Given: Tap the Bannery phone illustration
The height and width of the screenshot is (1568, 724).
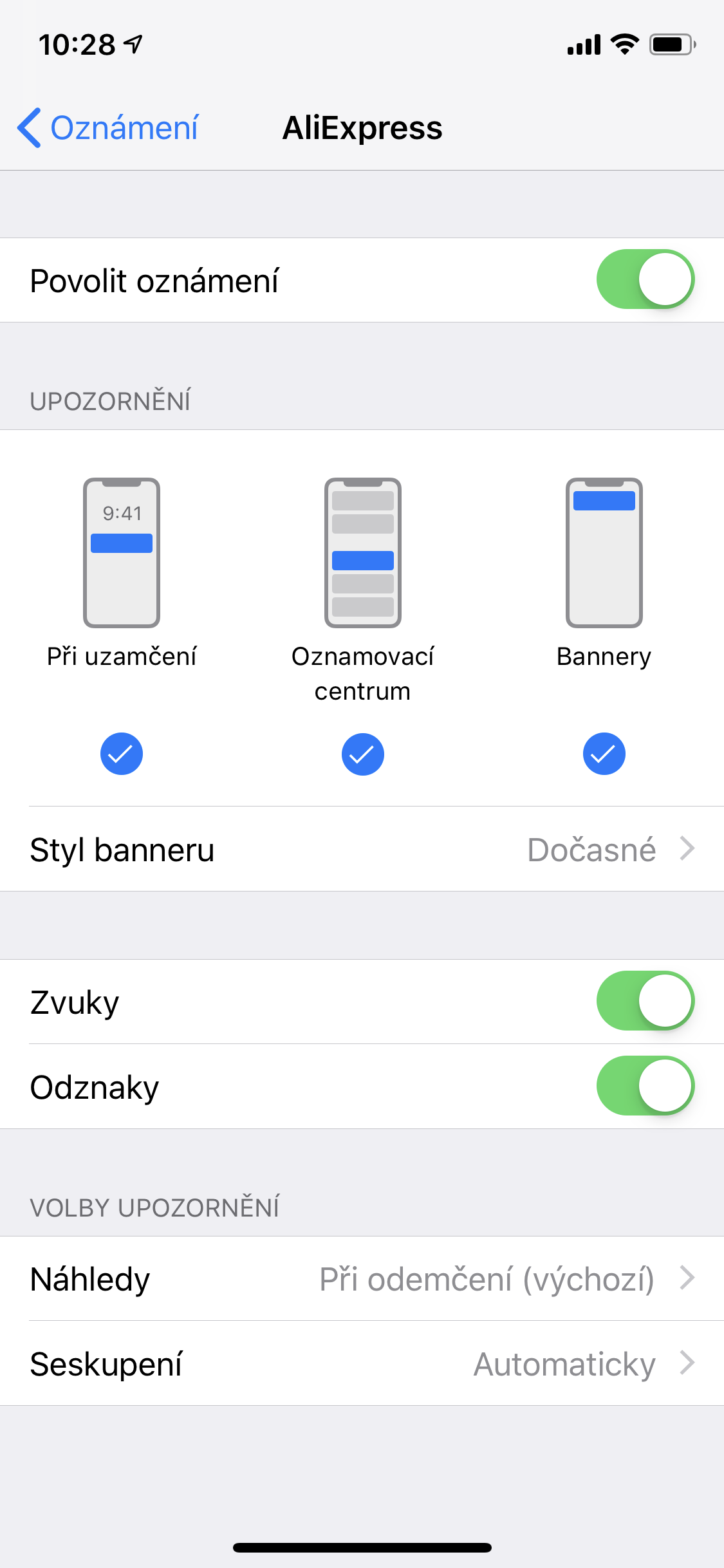Looking at the screenshot, I should click(x=604, y=554).
